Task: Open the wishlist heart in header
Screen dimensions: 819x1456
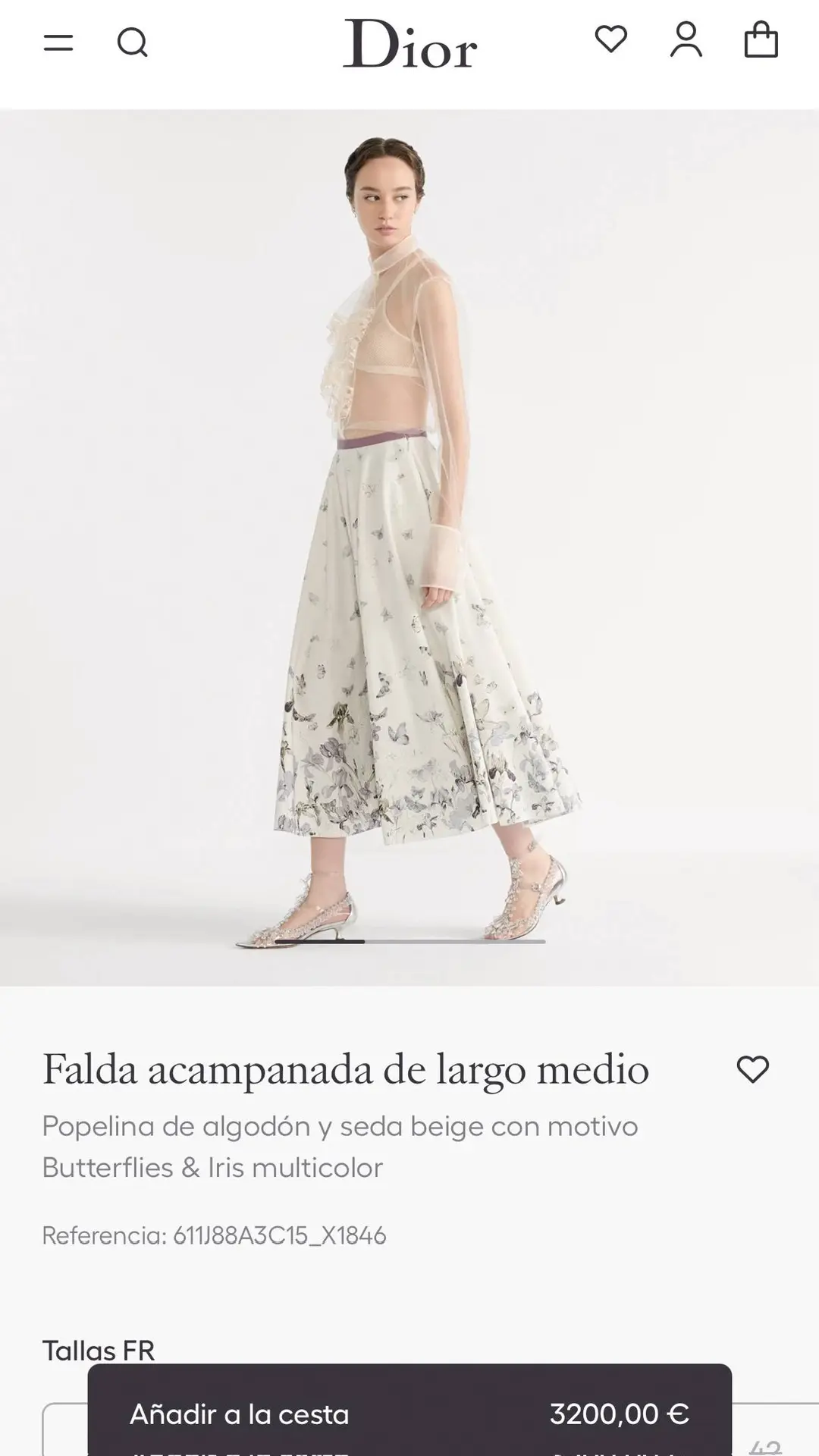Action: [x=610, y=39]
